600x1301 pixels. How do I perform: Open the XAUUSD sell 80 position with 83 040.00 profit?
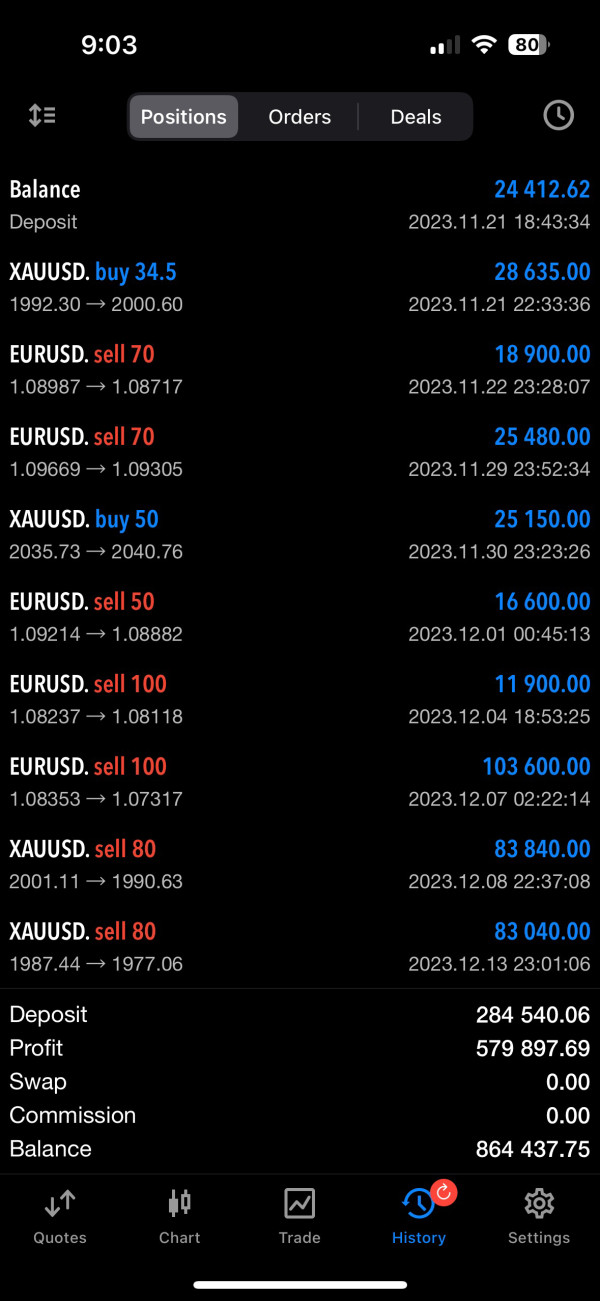click(300, 946)
